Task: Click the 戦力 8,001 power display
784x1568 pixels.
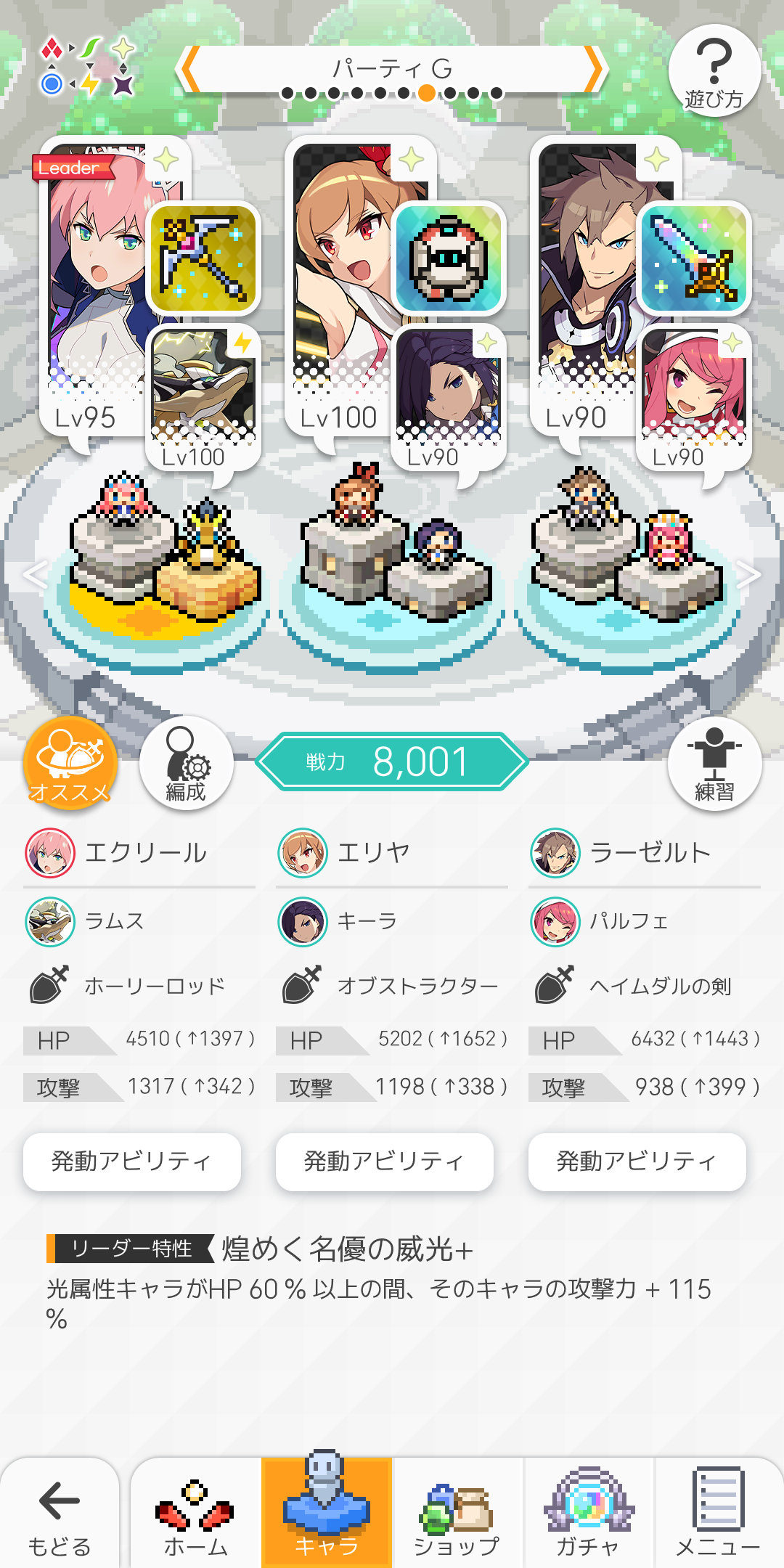Action: (392, 761)
